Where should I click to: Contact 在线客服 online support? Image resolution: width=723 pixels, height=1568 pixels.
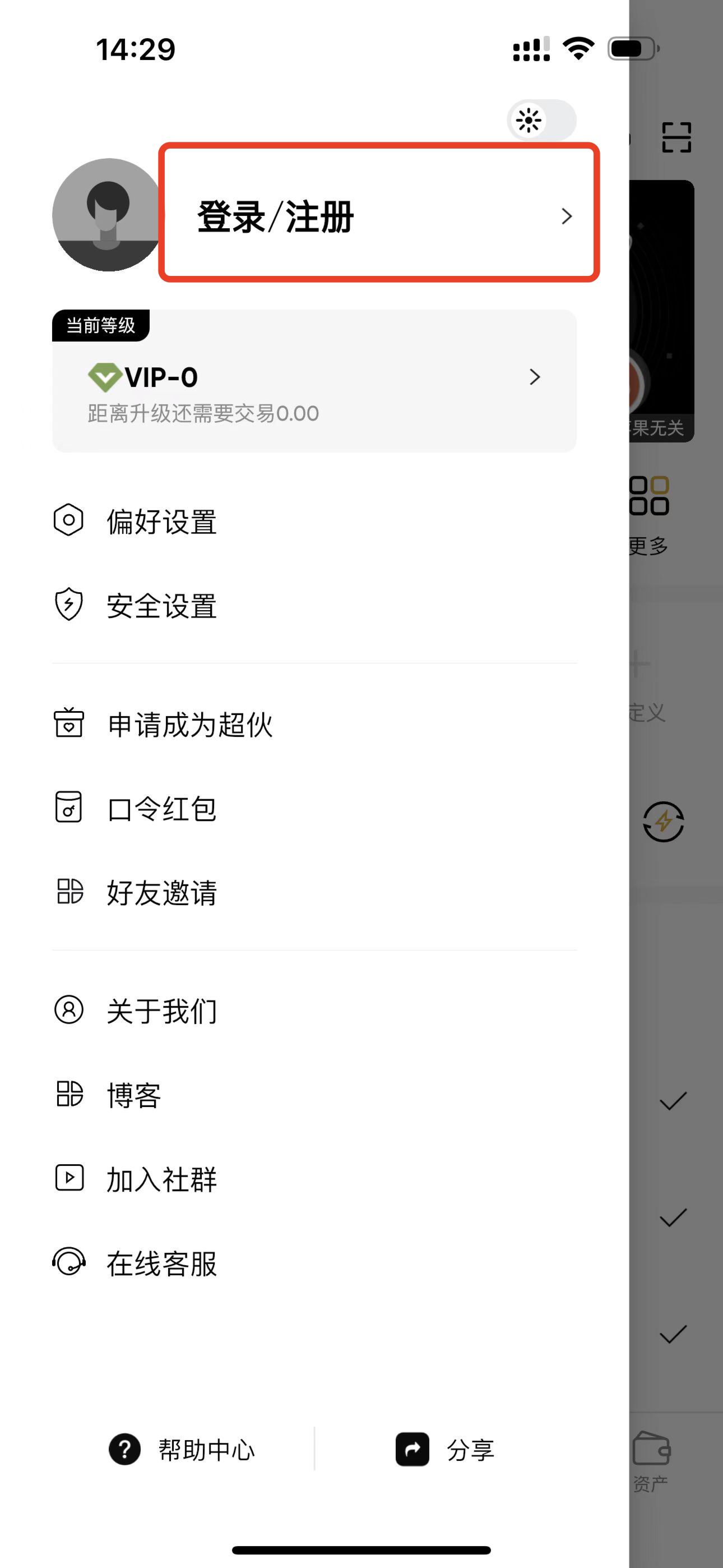(314, 1263)
